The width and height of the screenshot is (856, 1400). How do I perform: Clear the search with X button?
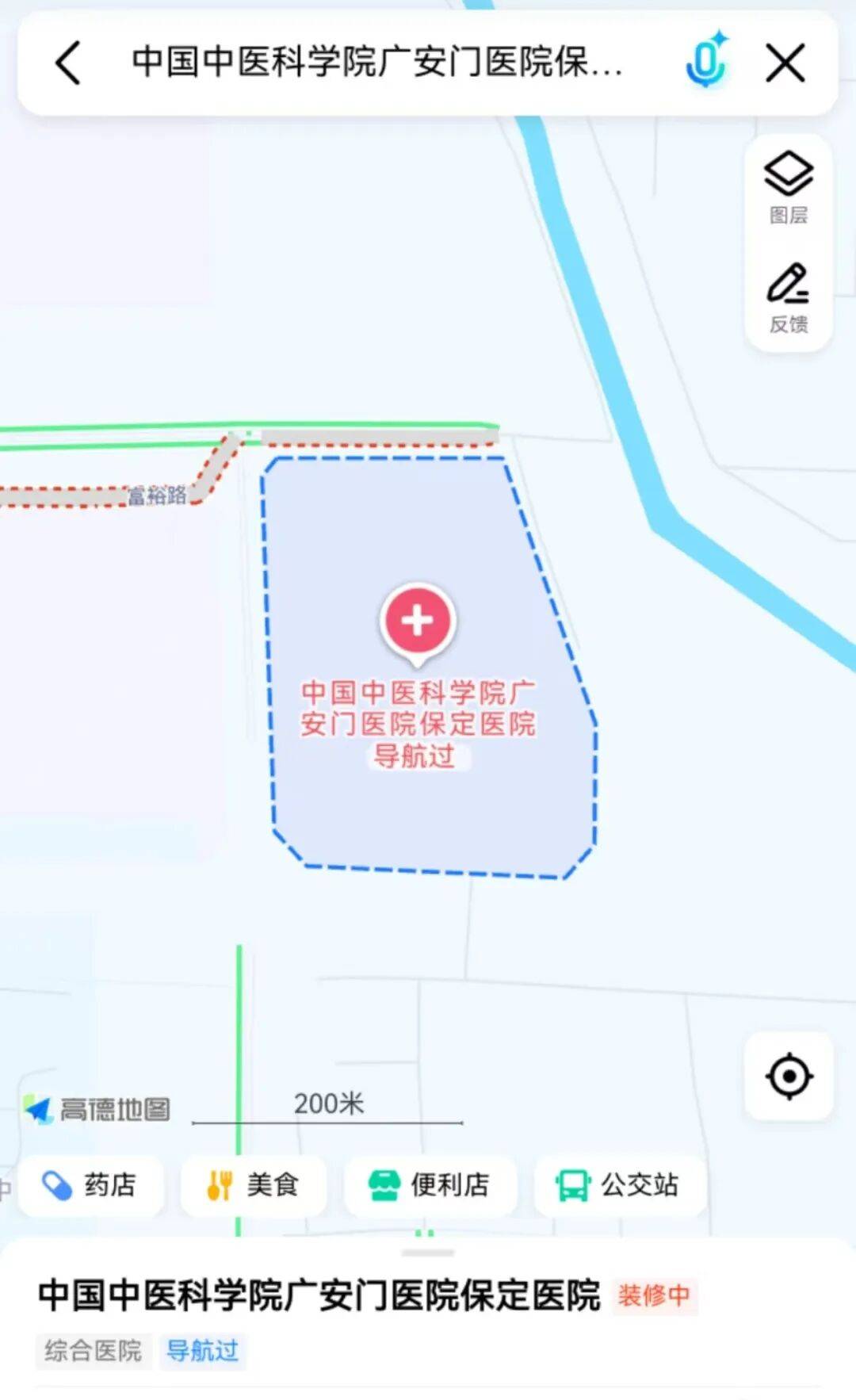pos(785,63)
